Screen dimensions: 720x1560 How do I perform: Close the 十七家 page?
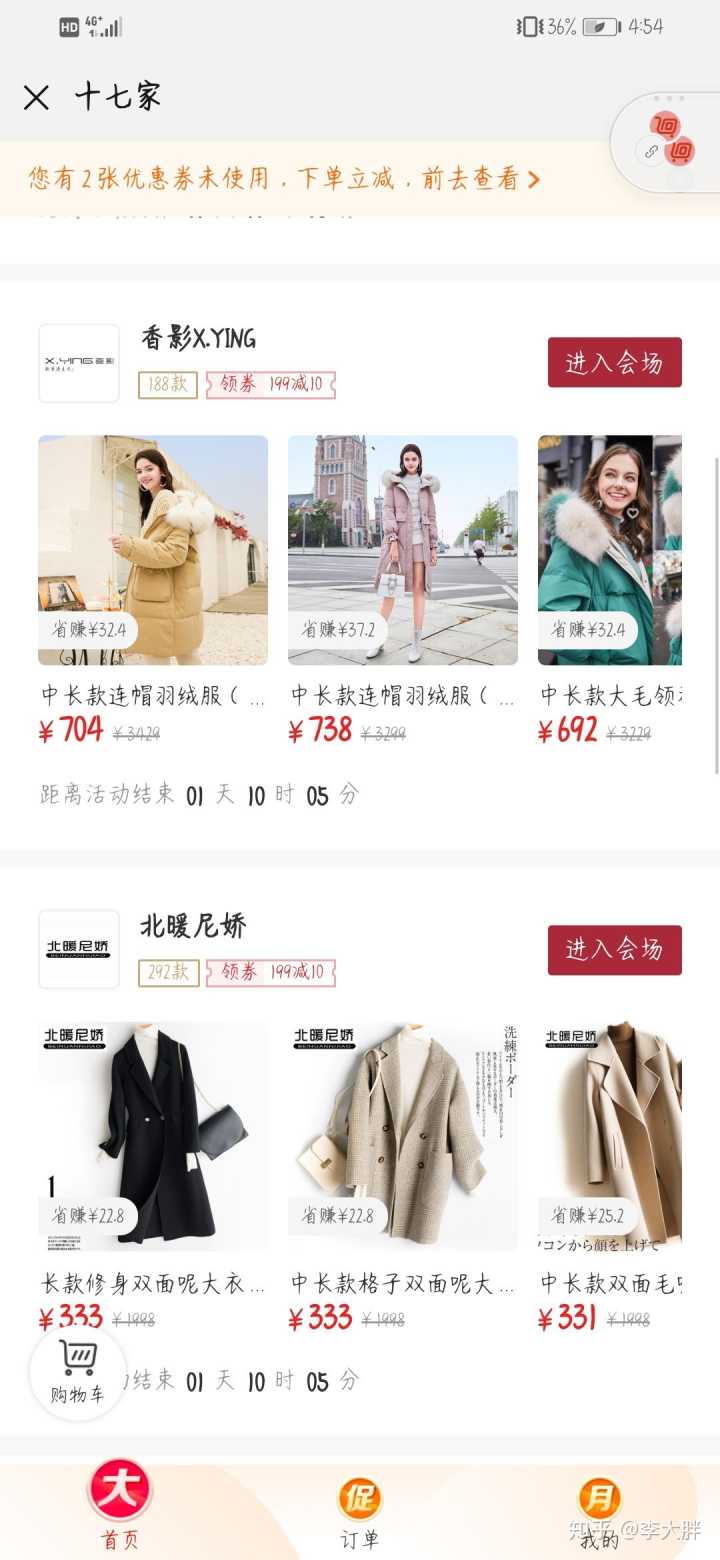coord(36,97)
